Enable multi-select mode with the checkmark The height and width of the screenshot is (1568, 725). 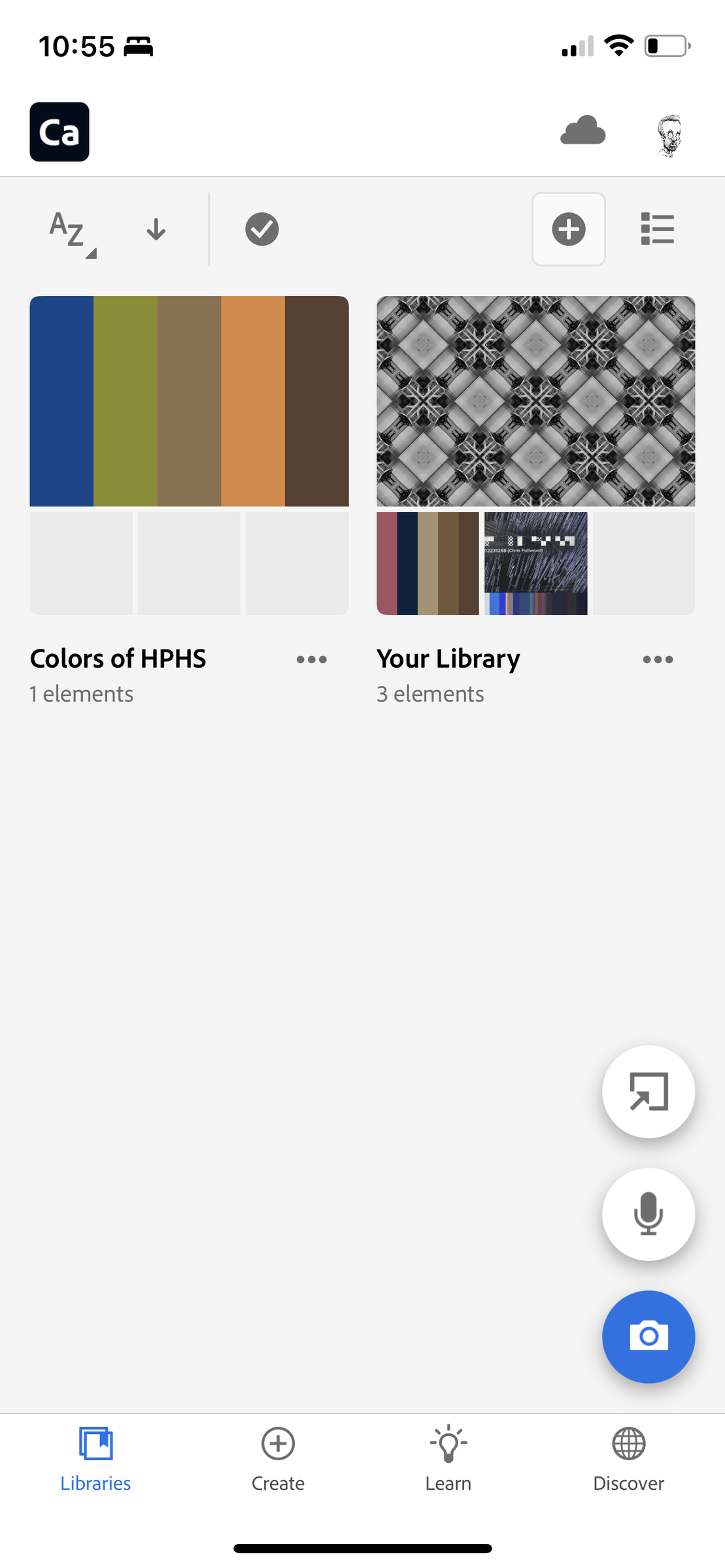click(261, 229)
